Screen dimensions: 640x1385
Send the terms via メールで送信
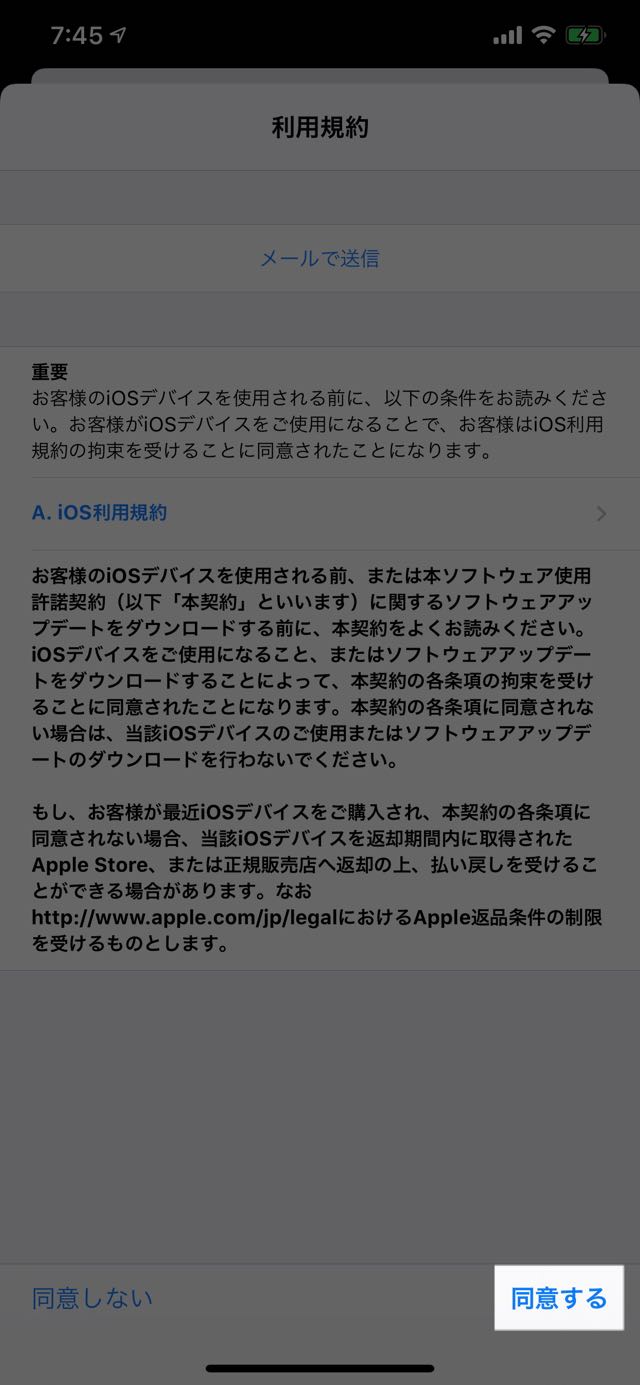pos(320,258)
